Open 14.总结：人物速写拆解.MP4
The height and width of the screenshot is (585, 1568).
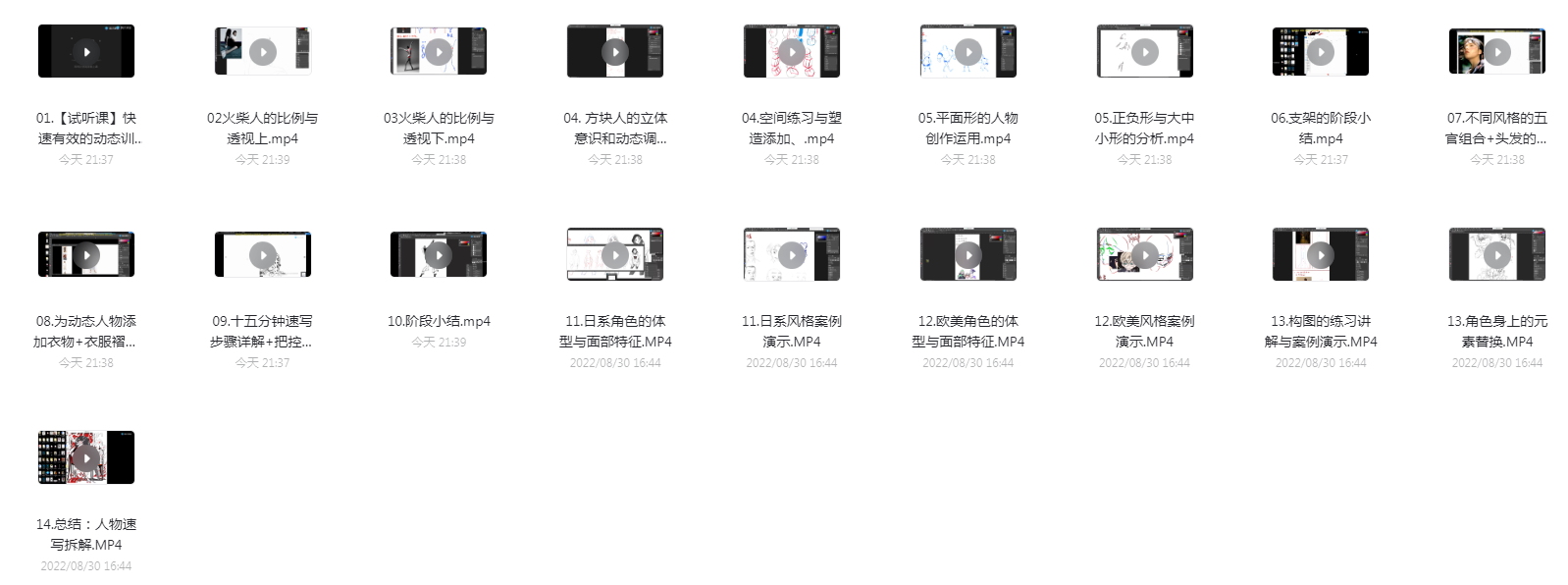click(x=86, y=458)
